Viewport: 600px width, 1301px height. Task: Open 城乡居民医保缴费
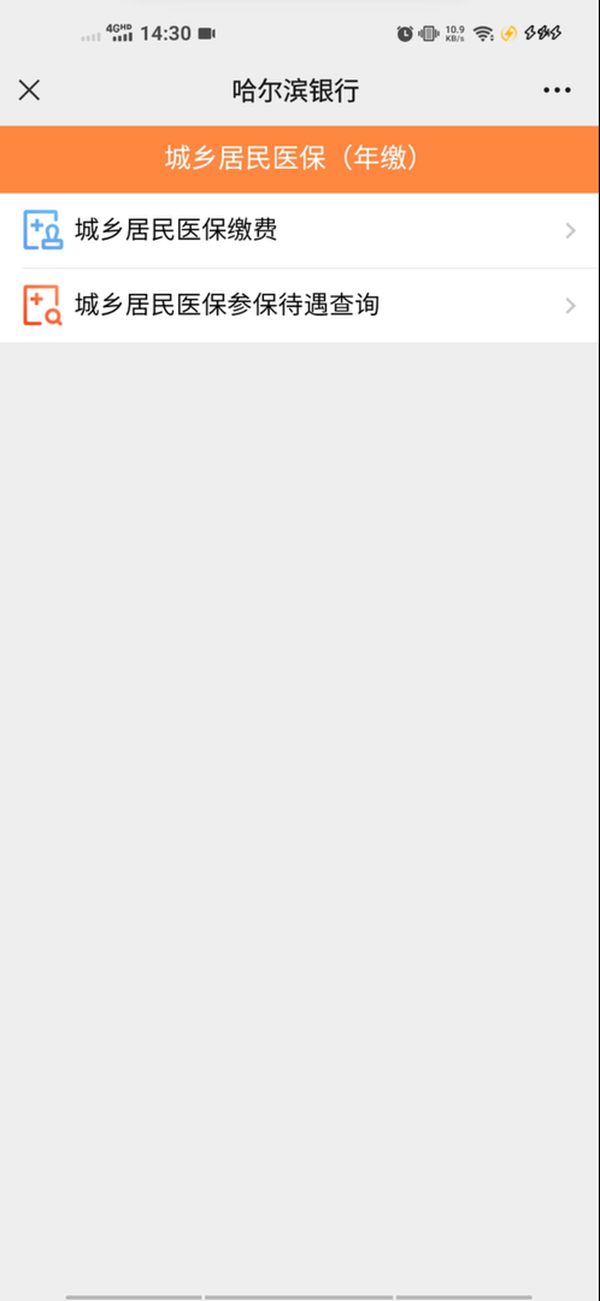coord(300,231)
